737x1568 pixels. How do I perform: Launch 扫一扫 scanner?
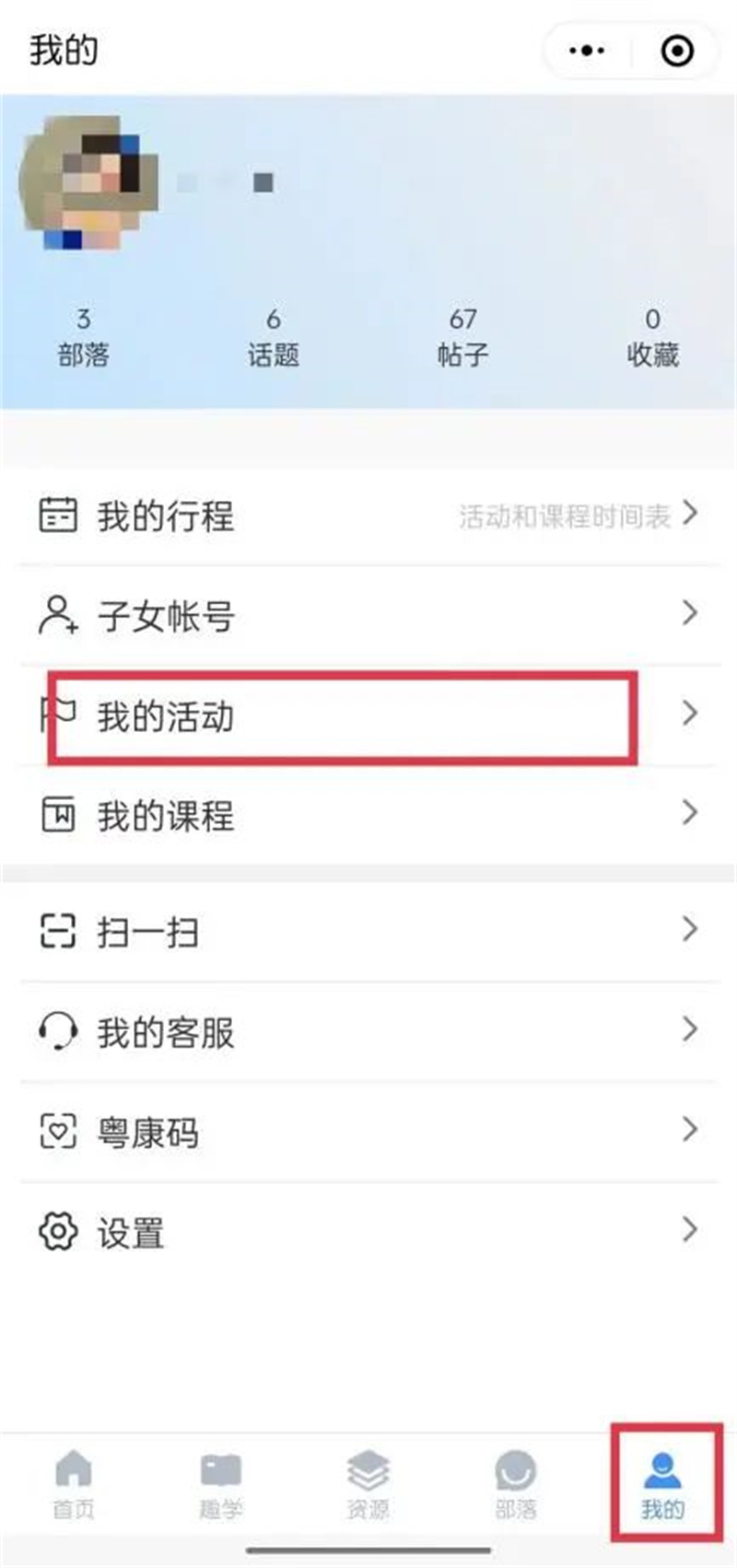[368, 932]
